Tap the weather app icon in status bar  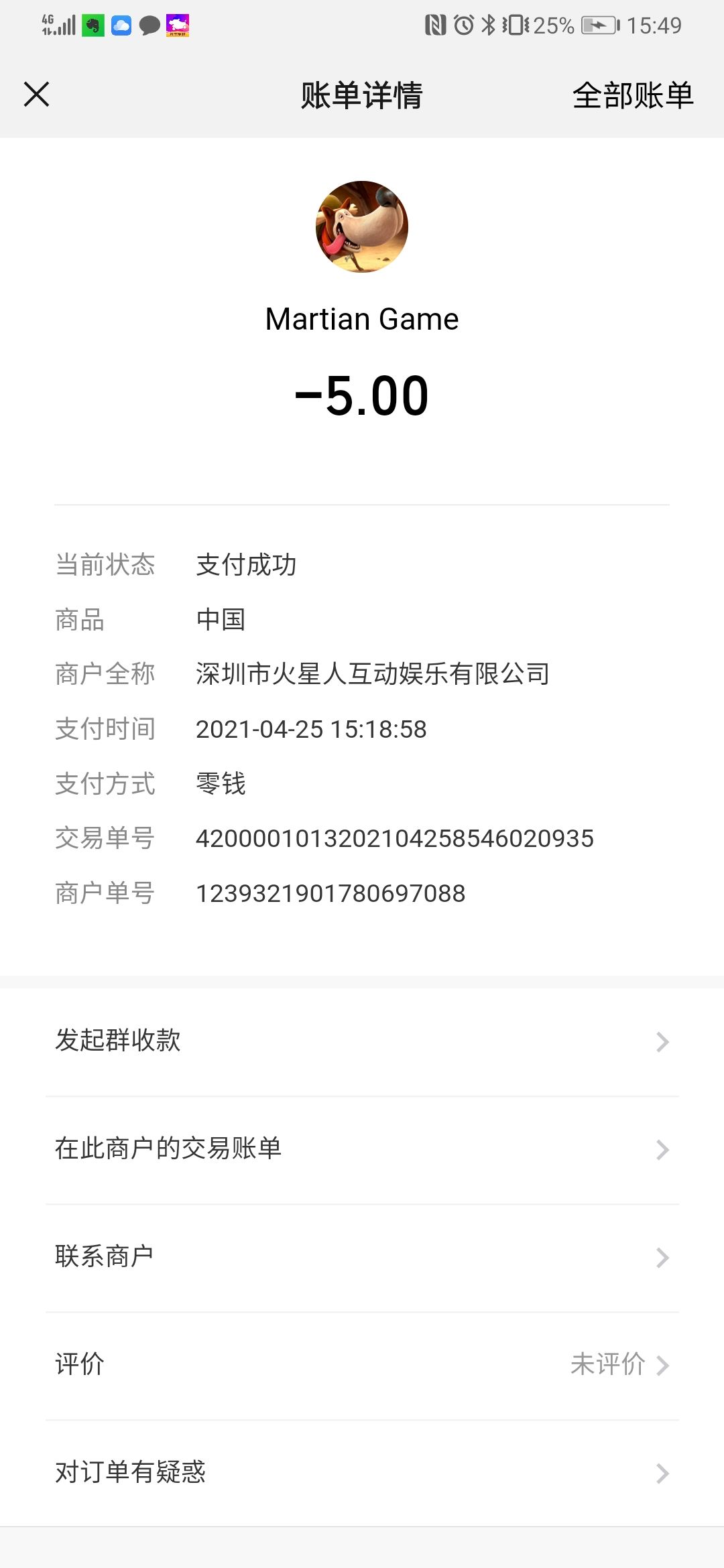click(x=121, y=25)
